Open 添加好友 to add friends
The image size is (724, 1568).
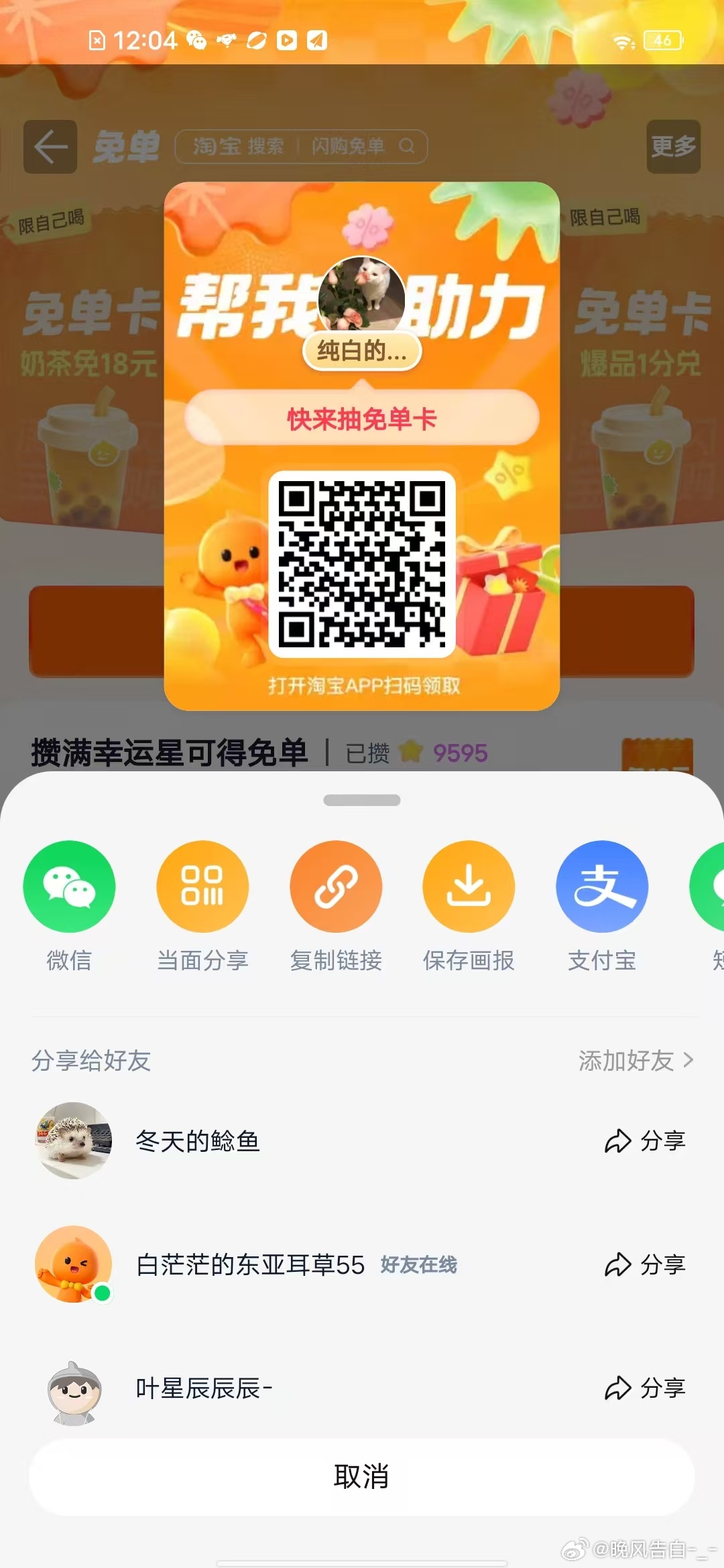636,1060
